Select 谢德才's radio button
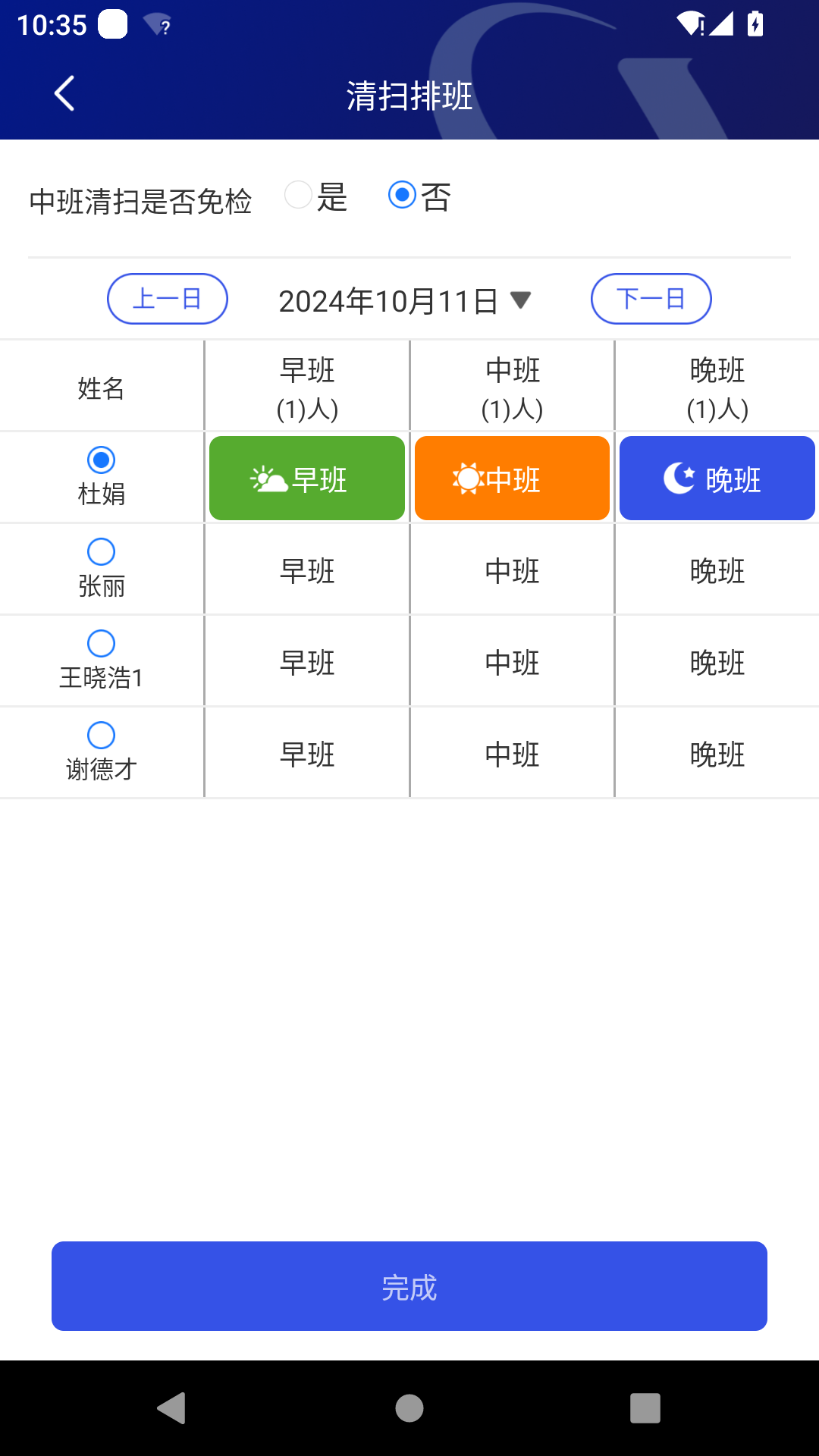The height and width of the screenshot is (1456, 819). tap(101, 734)
